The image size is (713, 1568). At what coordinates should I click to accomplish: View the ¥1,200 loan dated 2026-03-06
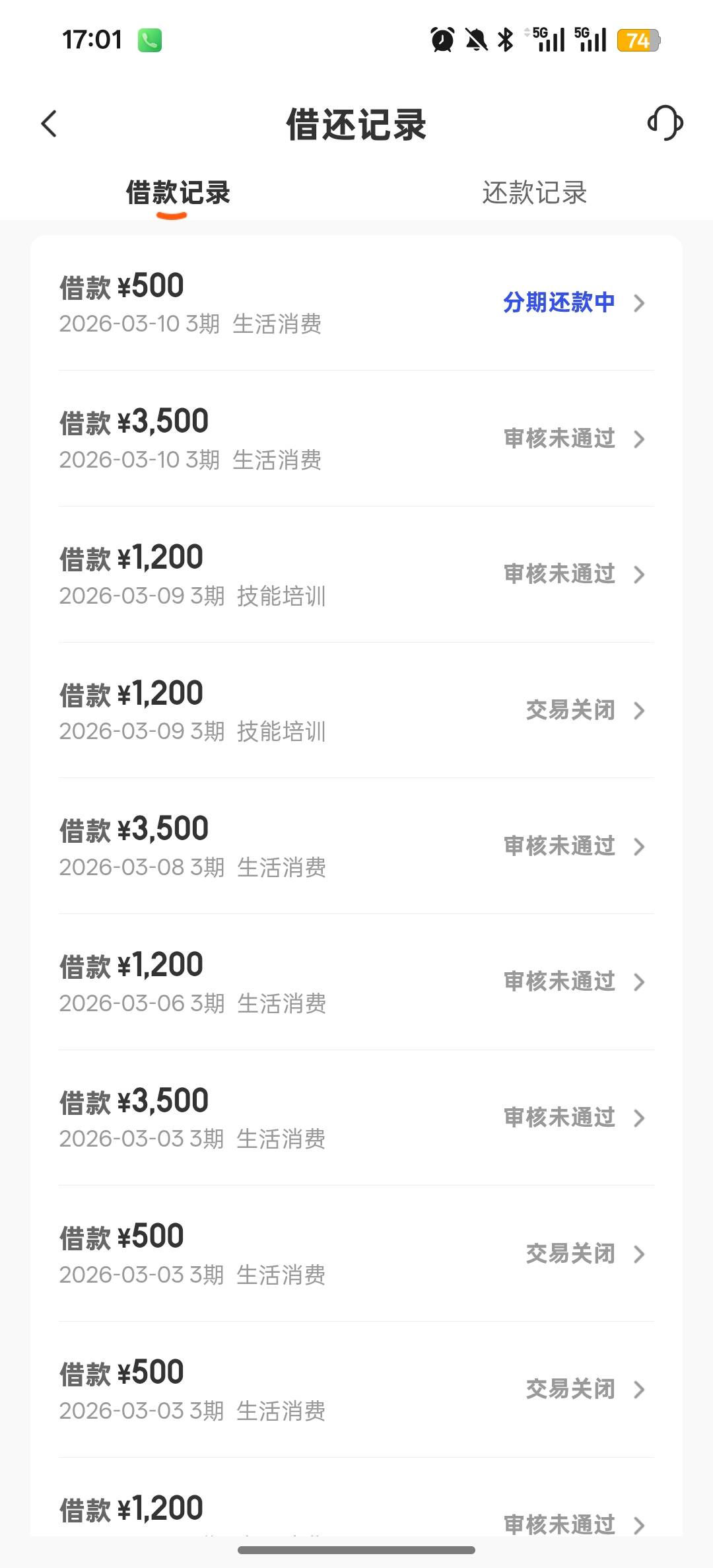pos(356,982)
